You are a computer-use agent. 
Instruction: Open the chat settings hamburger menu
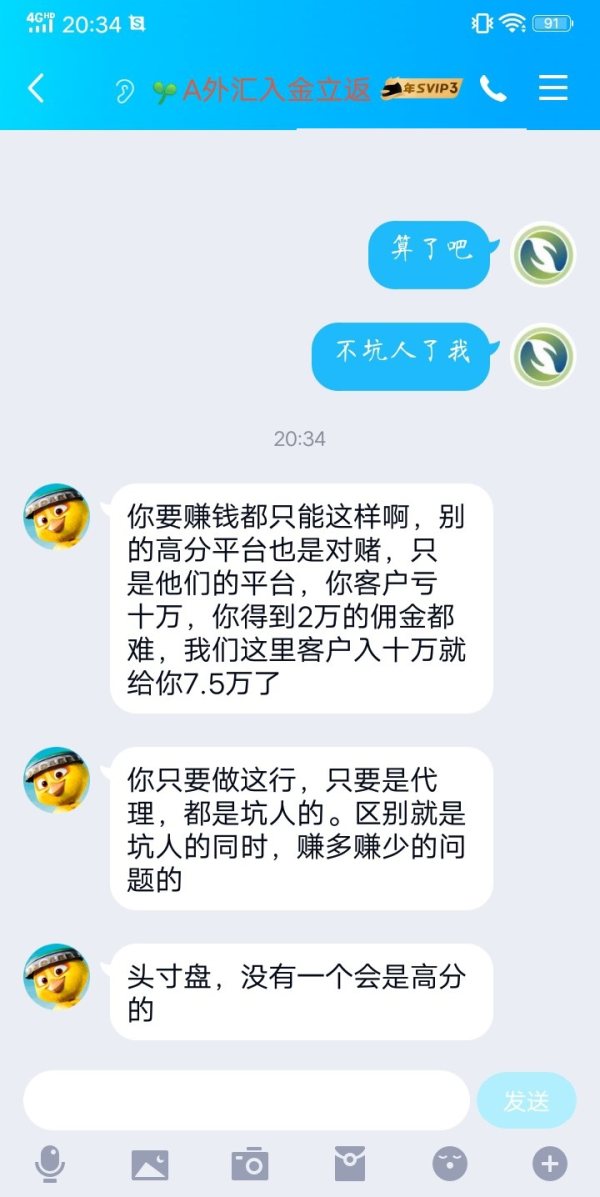pos(553,89)
